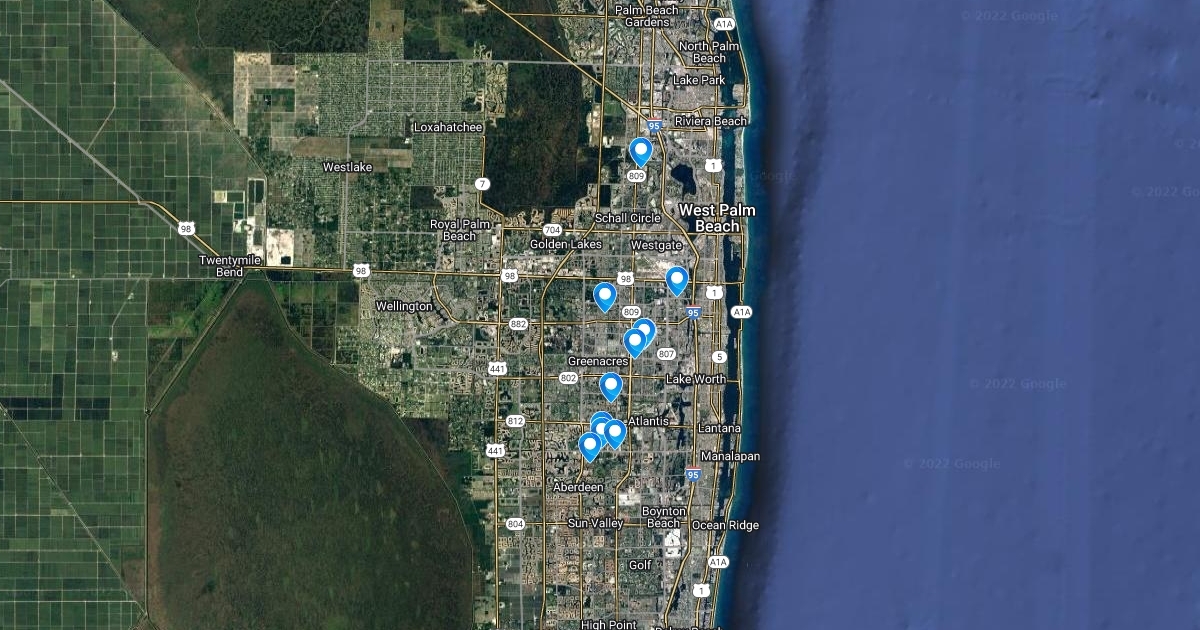Open the pin left of Lake Worth label
This screenshot has height=630, width=1200.
611,385
